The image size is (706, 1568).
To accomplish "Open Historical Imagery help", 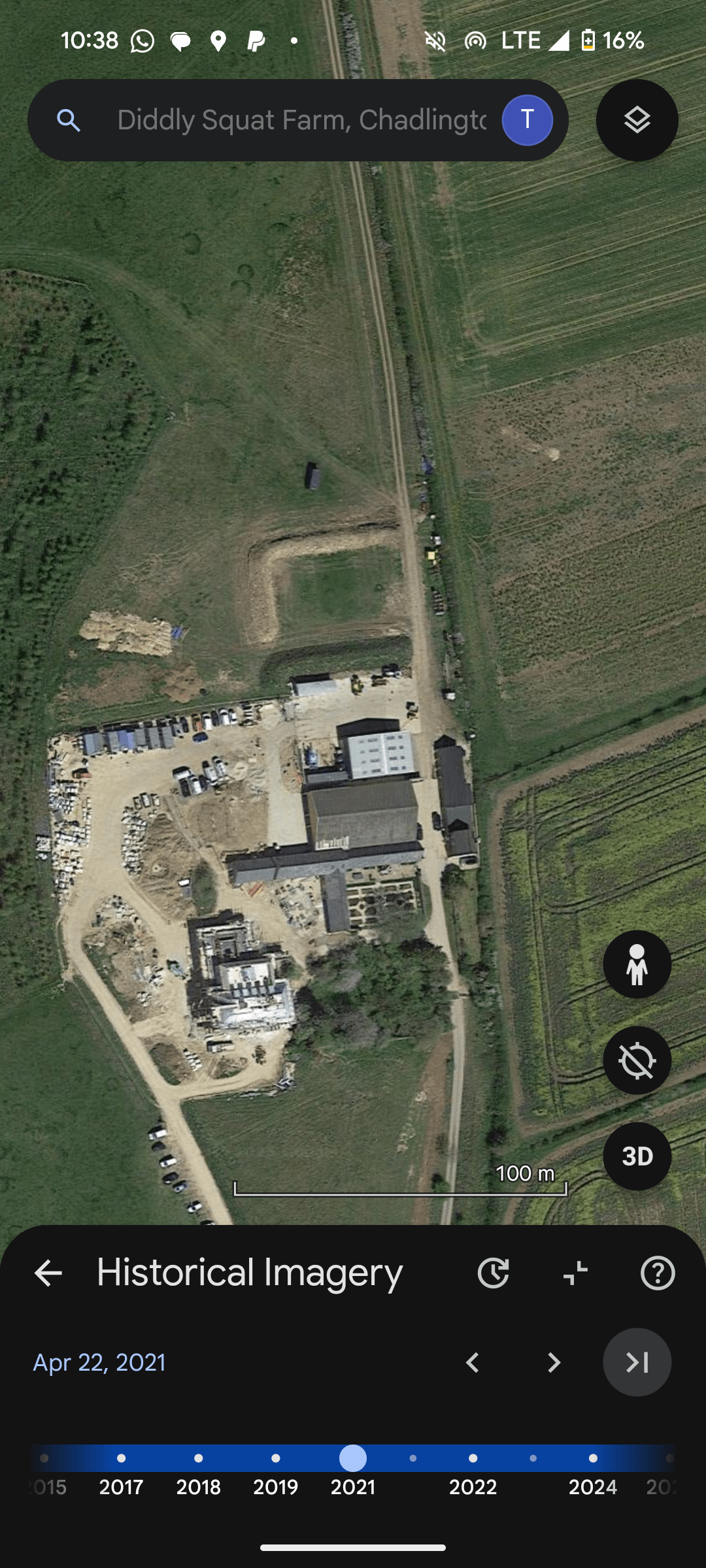I will [x=658, y=1273].
